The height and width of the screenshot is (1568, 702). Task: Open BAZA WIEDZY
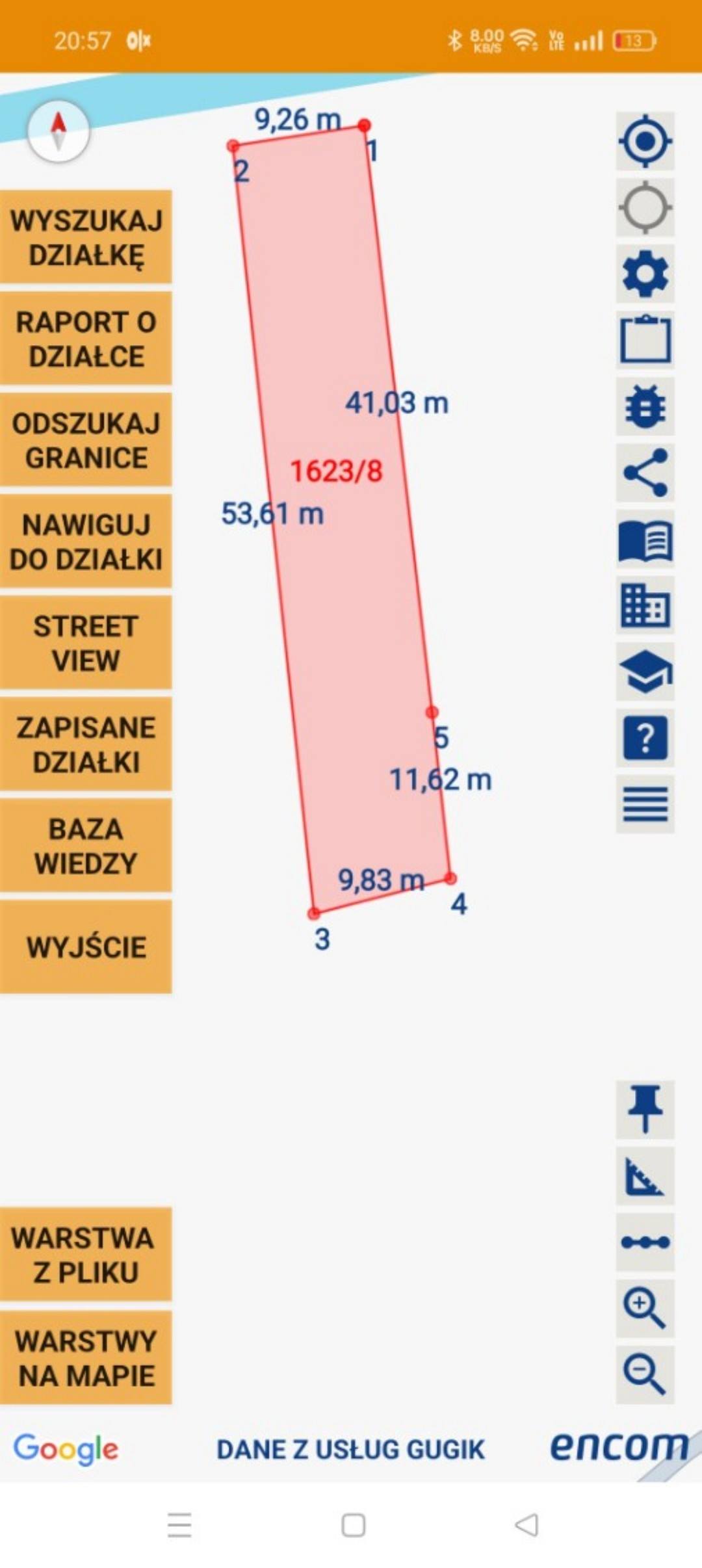pos(86,846)
